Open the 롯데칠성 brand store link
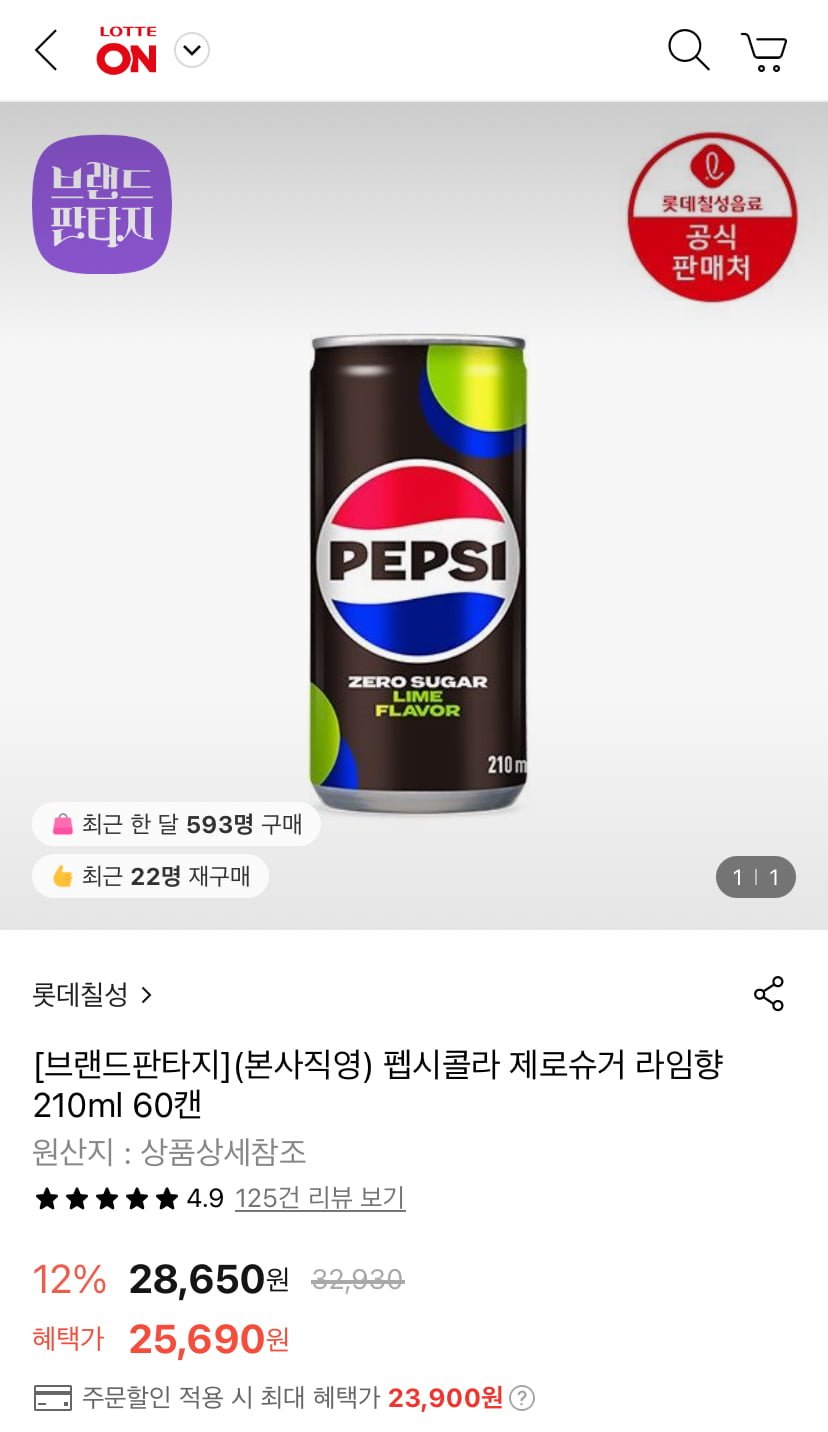 tap(92, 994)
